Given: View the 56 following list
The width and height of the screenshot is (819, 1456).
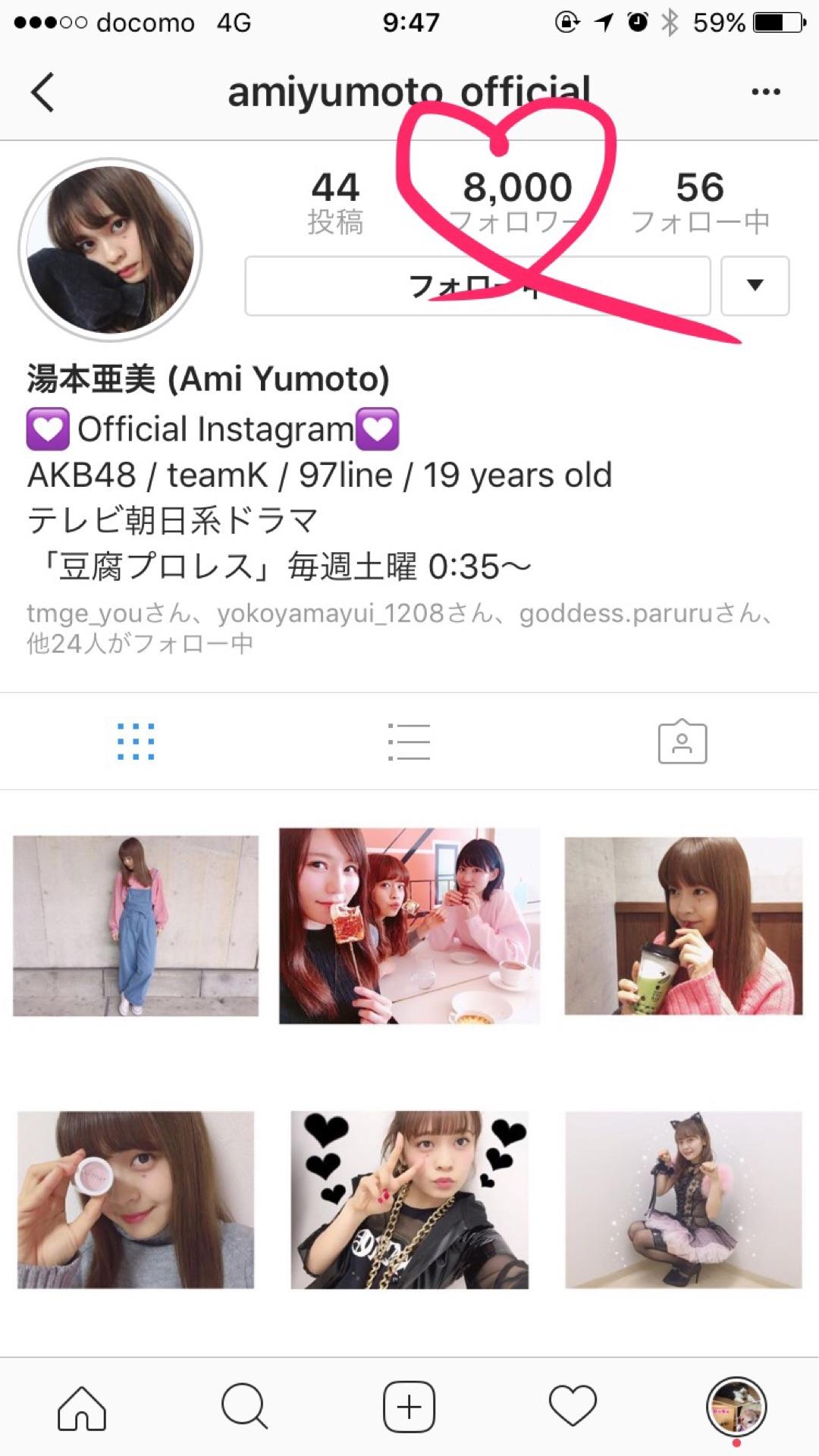Looking at the screenshot, I should point(700,202).
